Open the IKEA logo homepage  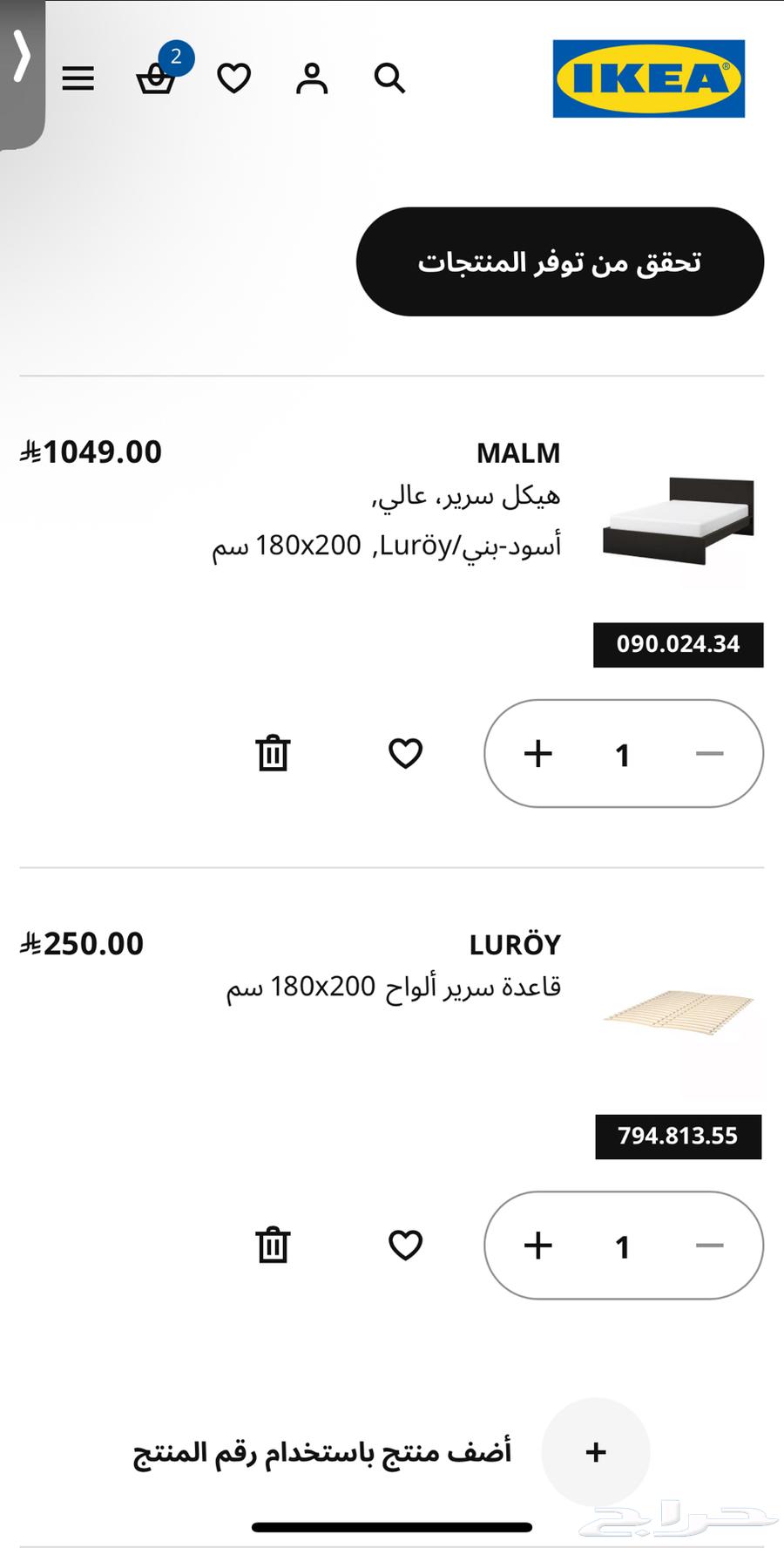pyautogui.click(x=648, y=77)
